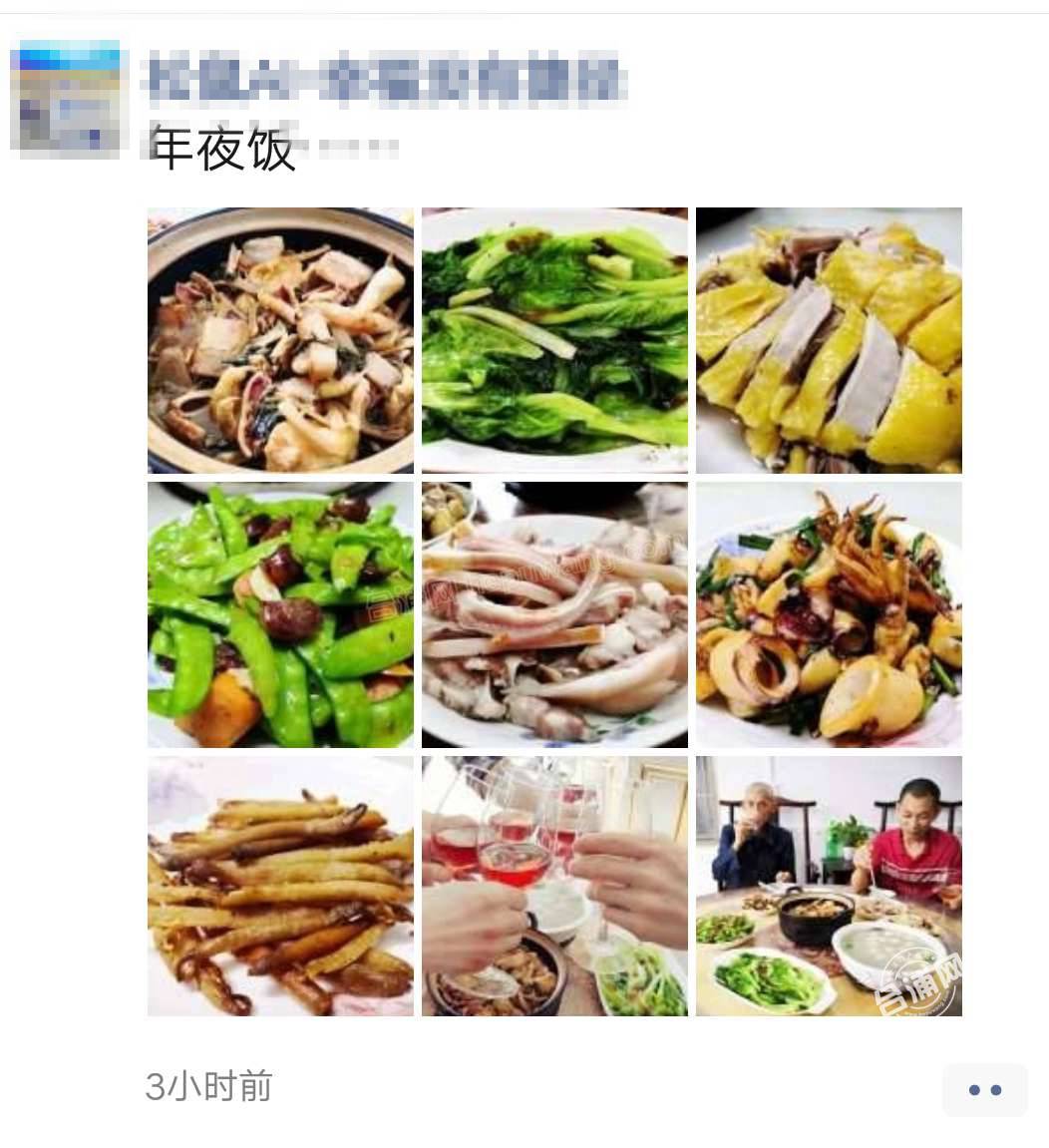1049x1148 pixels.
Task: Open the two-dot like and comment menu
Action: tap(985, 1089)
